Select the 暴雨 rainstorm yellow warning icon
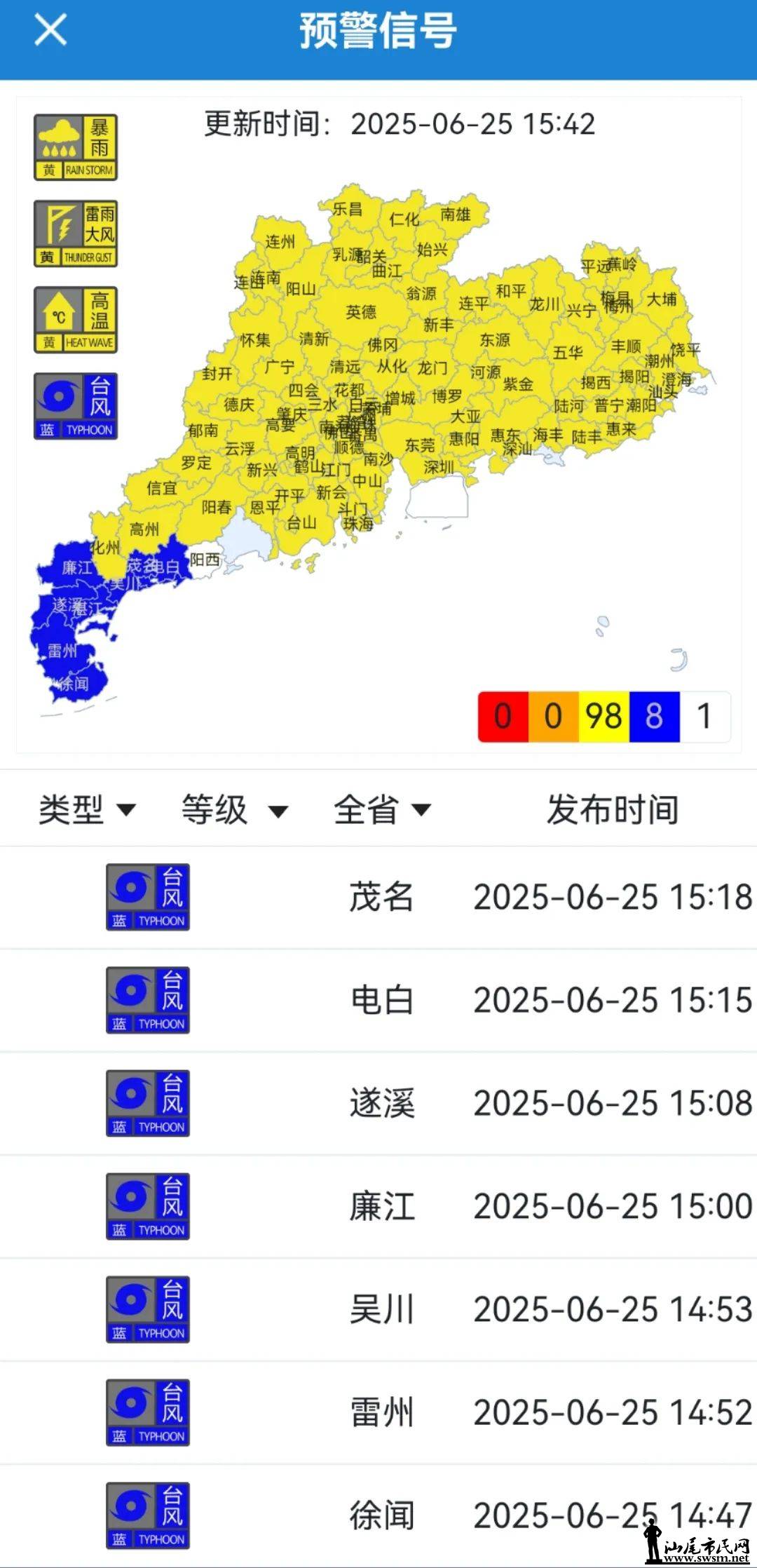 click(76, 148)
